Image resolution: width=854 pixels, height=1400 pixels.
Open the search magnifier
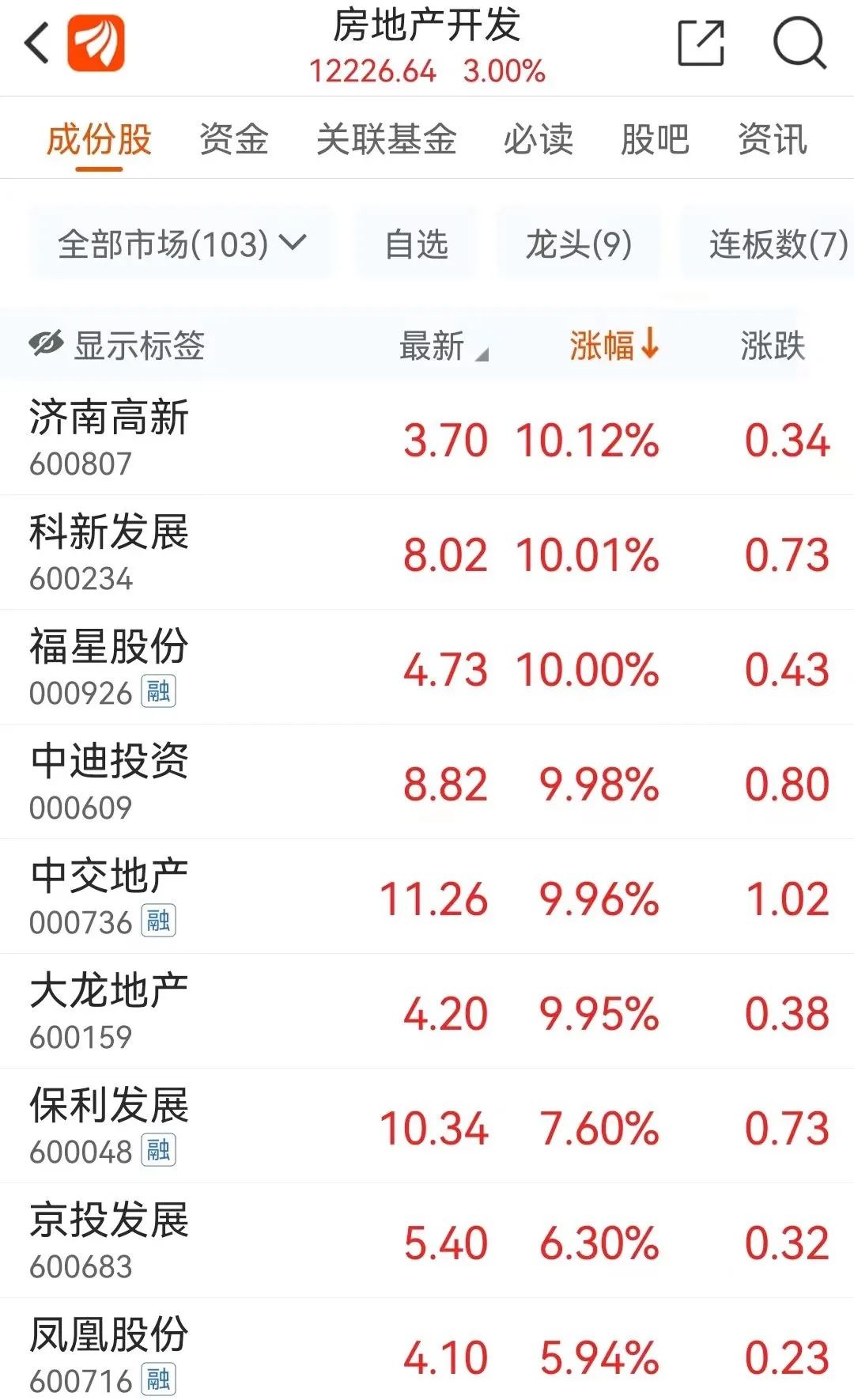(x=799, y=44)
